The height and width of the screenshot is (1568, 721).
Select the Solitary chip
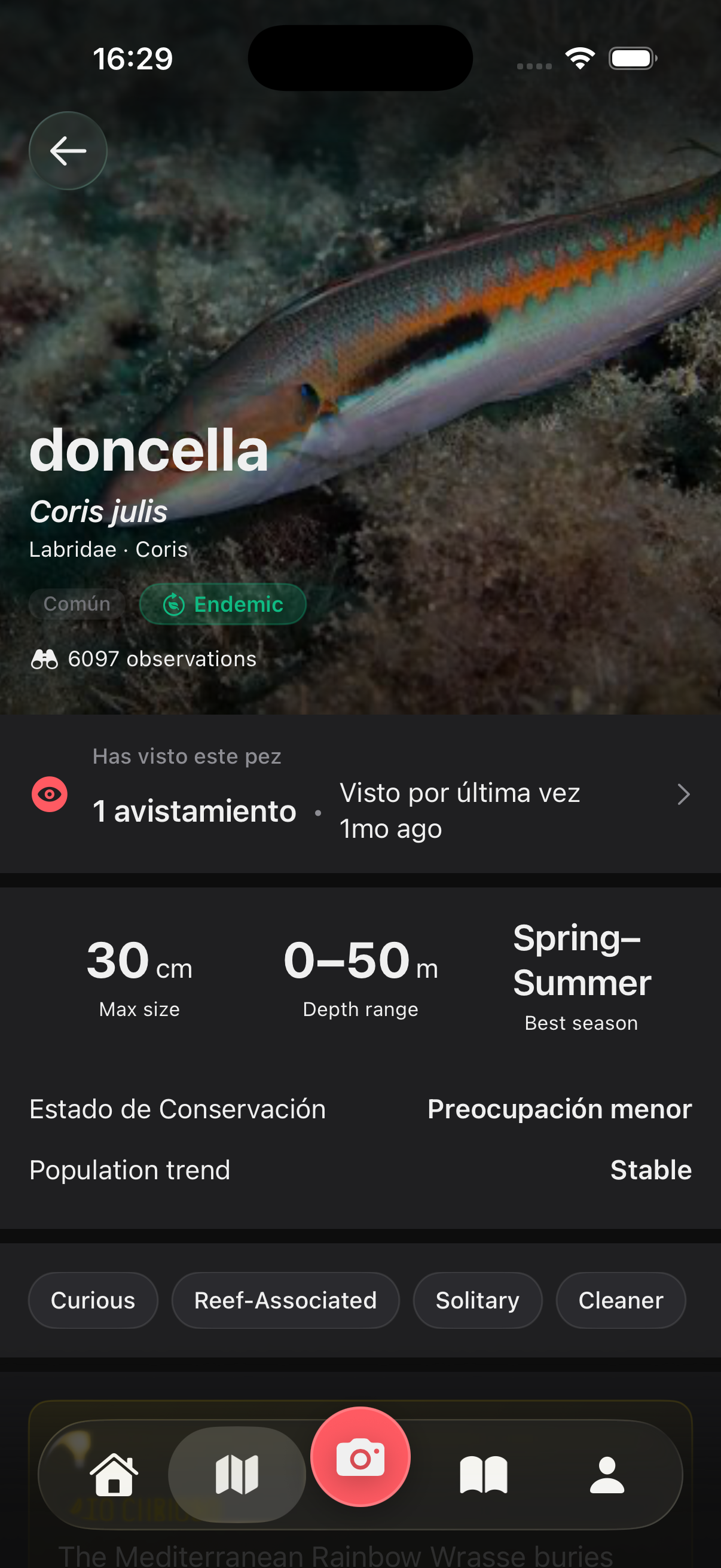pos(478,1300)
